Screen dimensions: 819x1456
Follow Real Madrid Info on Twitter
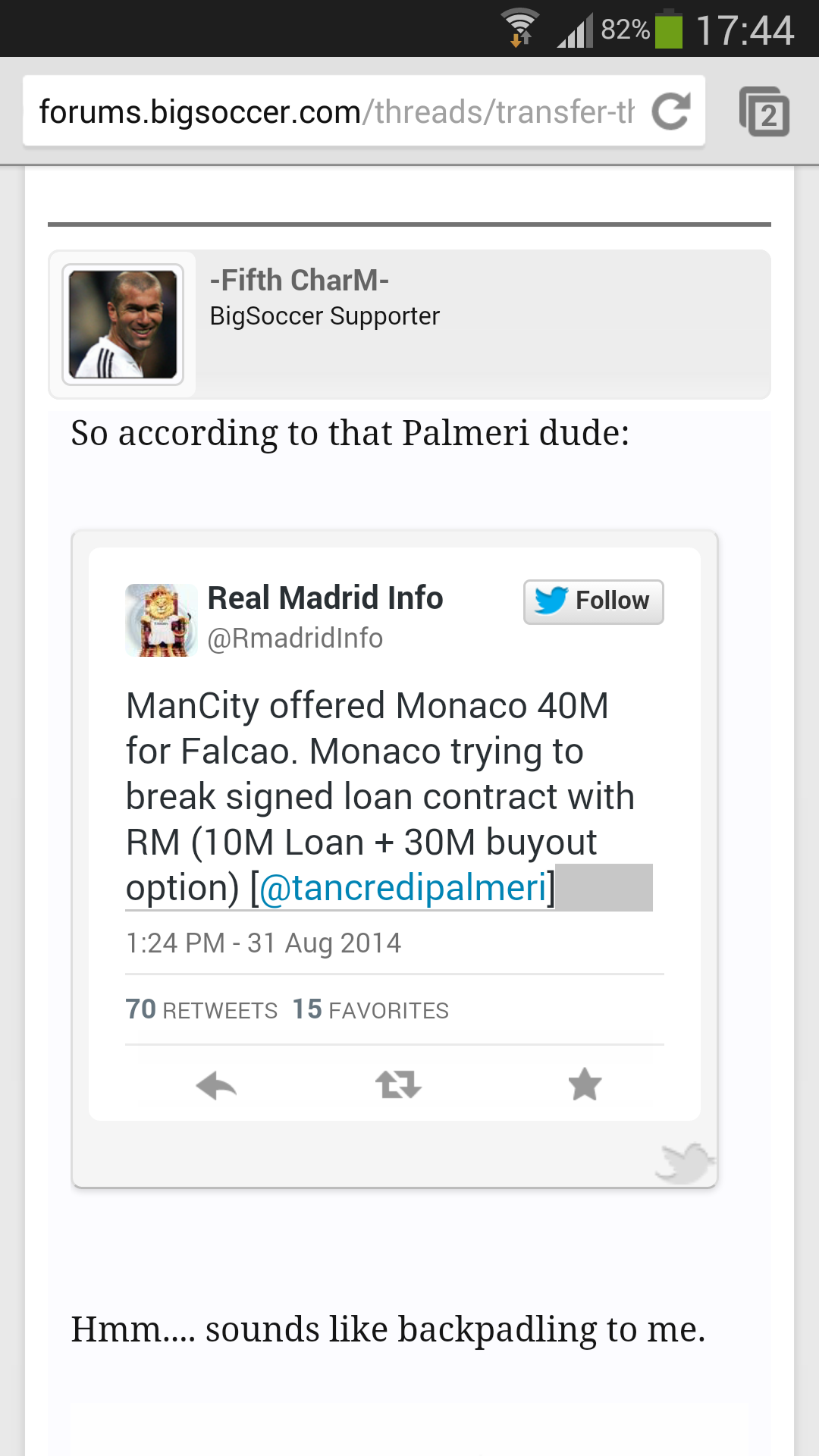[593, 601]
